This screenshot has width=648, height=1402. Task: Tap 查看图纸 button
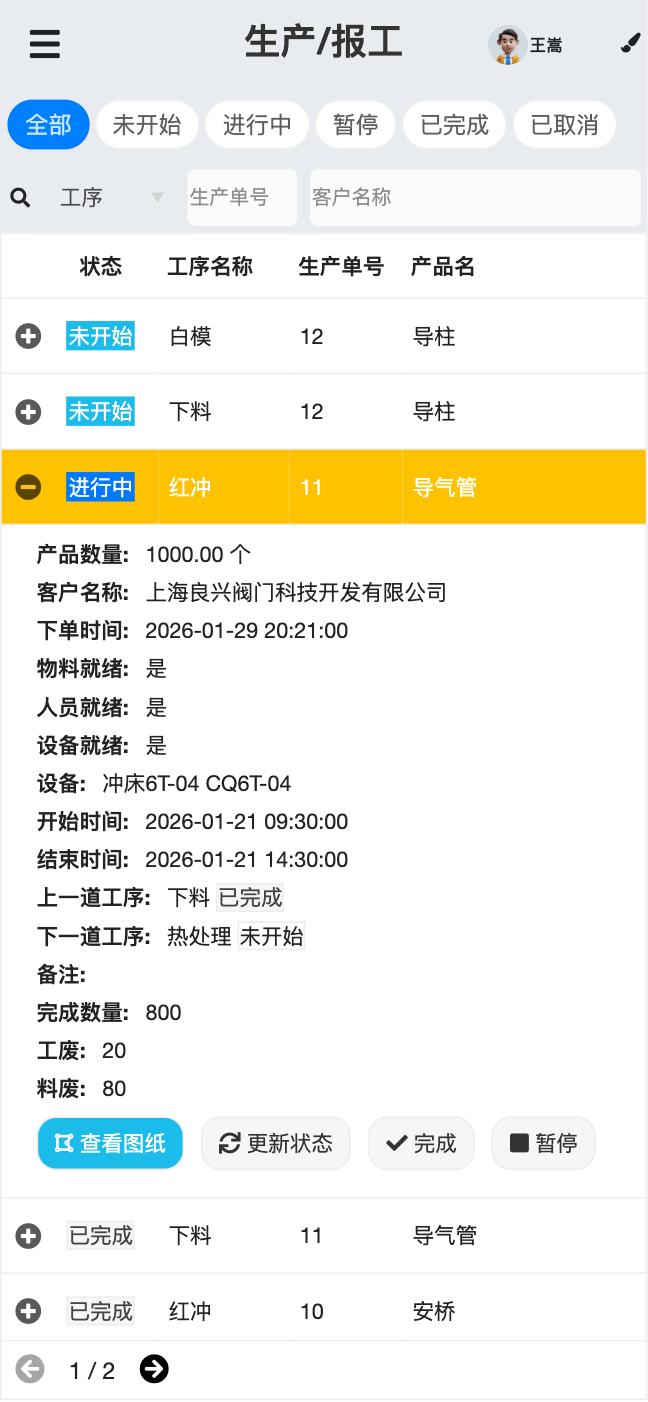(x=110, y=1143)
